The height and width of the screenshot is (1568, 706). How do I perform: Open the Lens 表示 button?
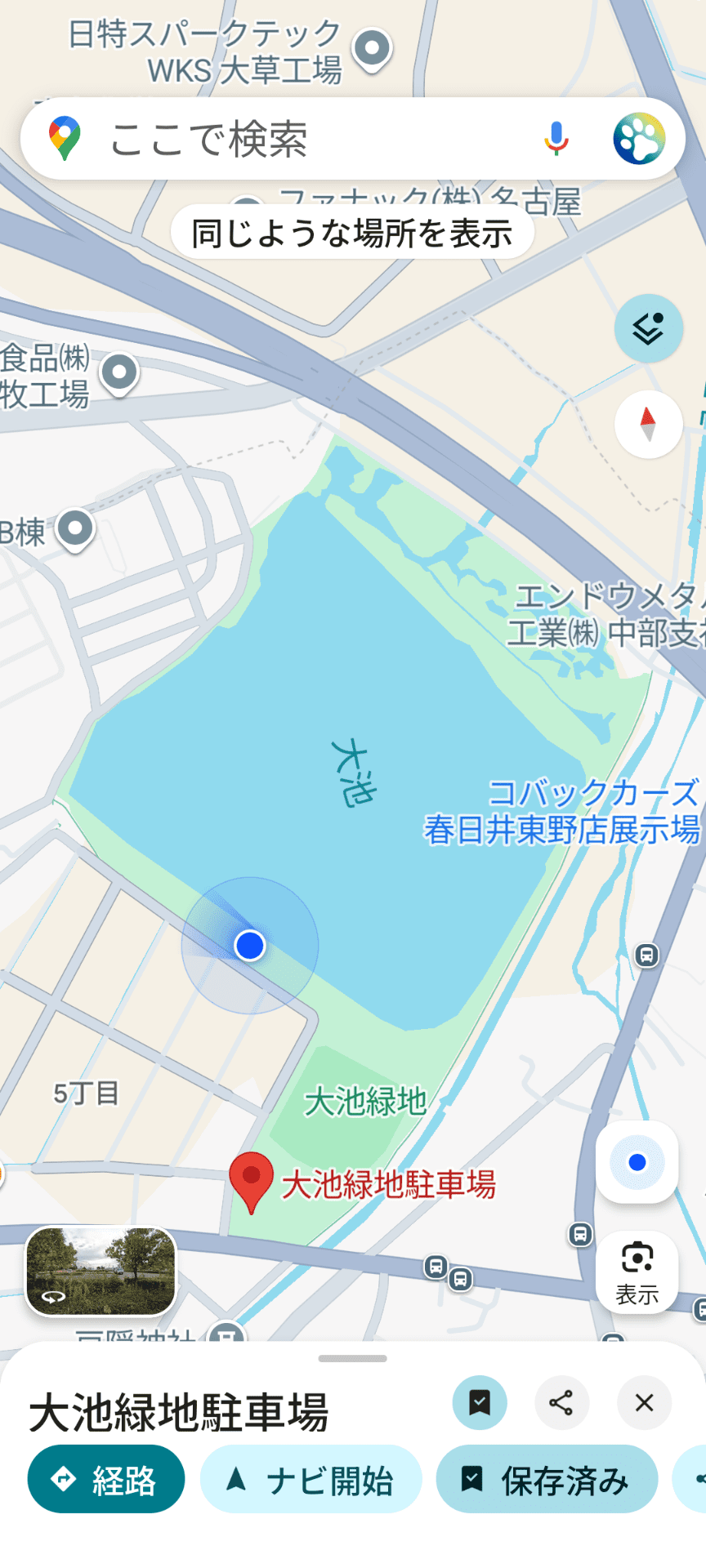[637, 1272]
